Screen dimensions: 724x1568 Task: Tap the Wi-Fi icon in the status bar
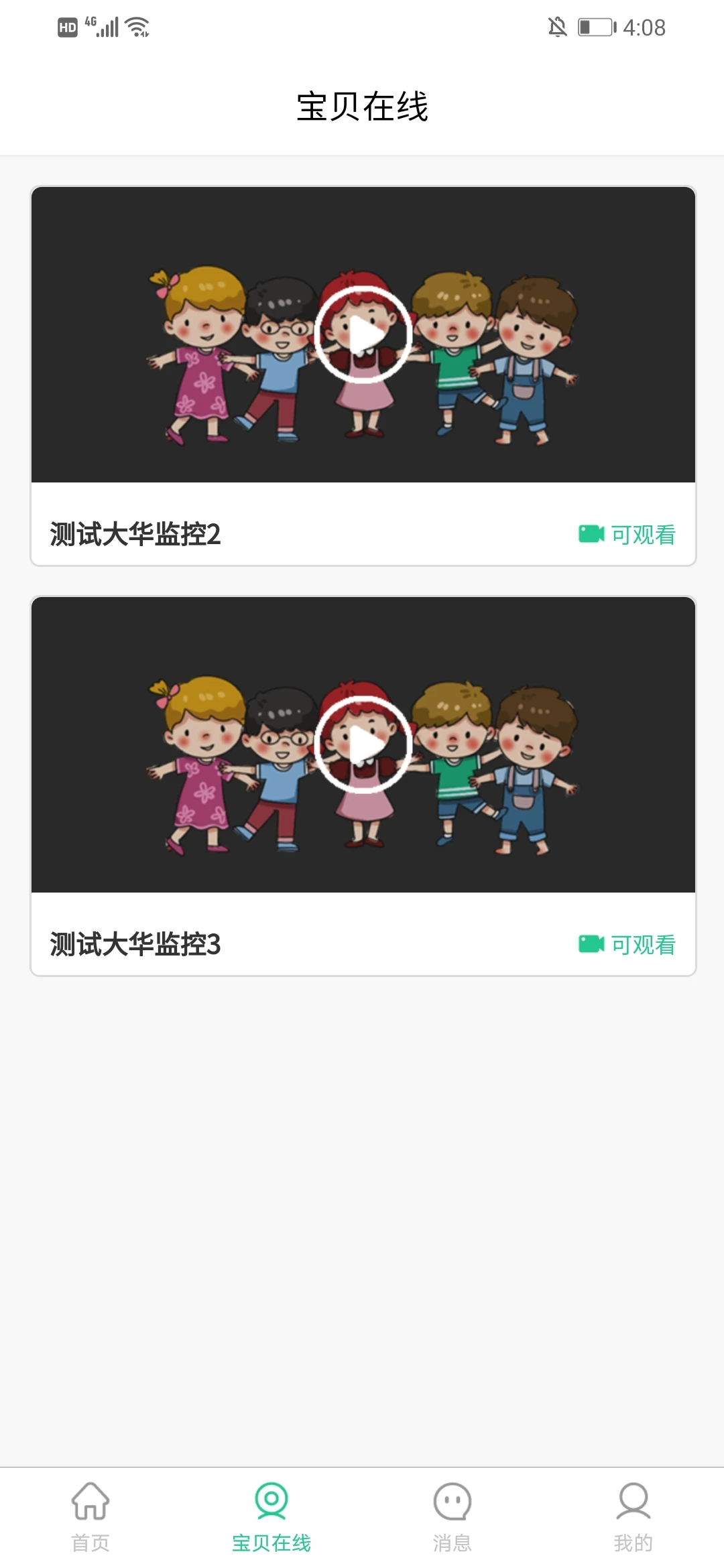(x=137, y=27)
